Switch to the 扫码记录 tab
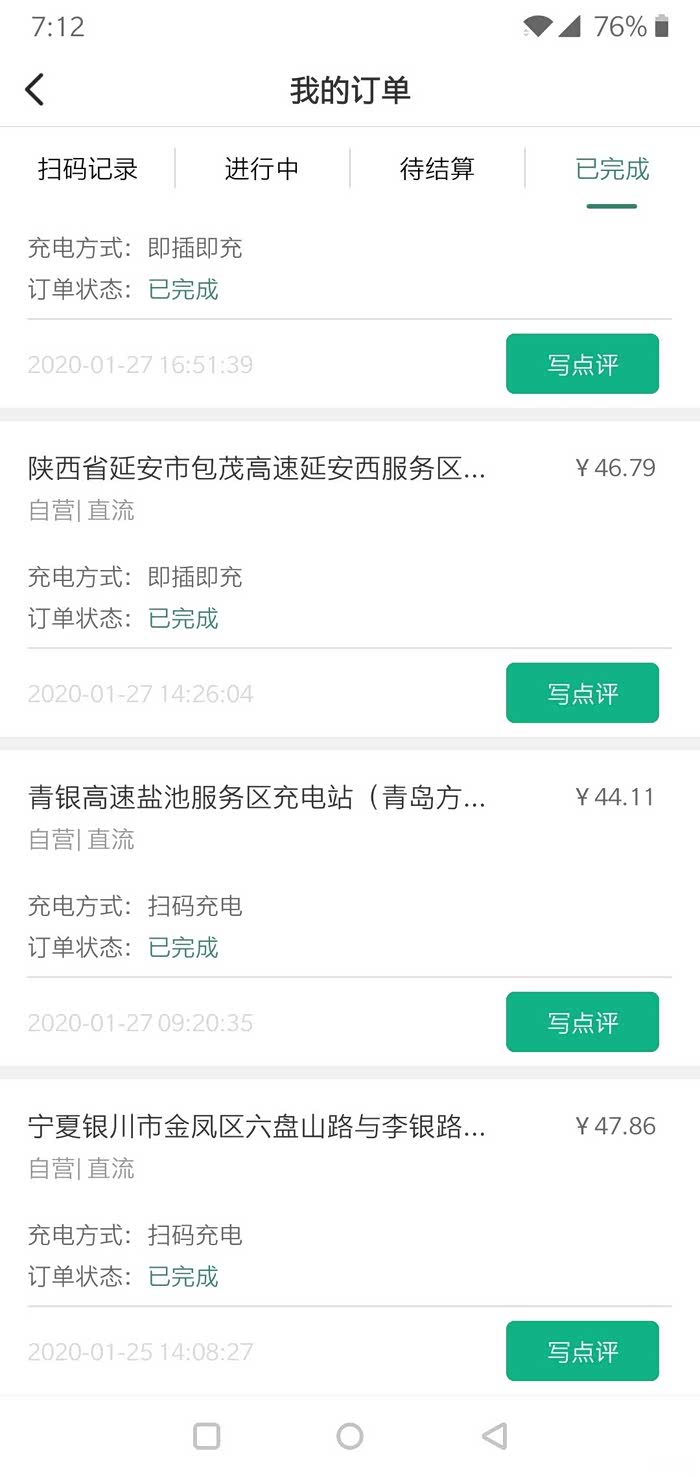 pos(88,169)
